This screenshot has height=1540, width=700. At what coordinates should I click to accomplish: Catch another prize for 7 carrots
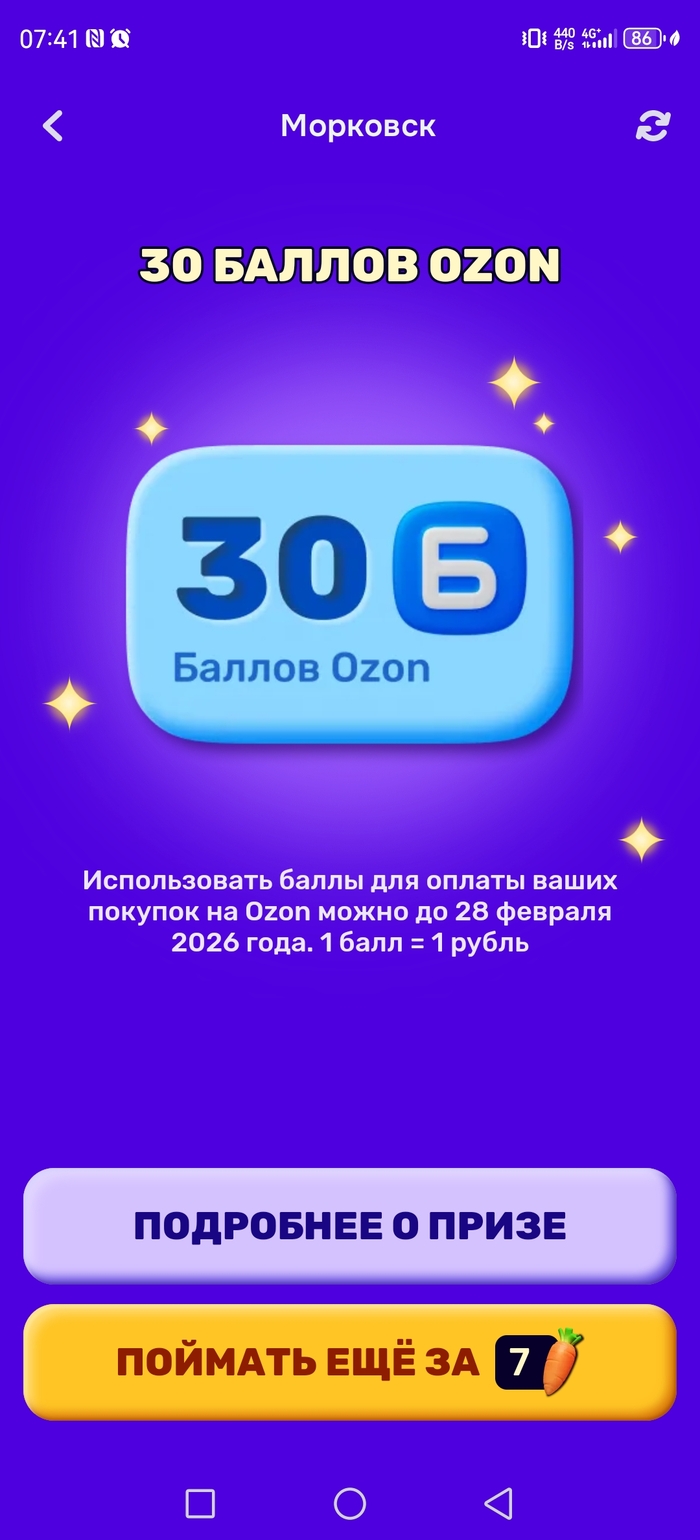[350, 1361]
